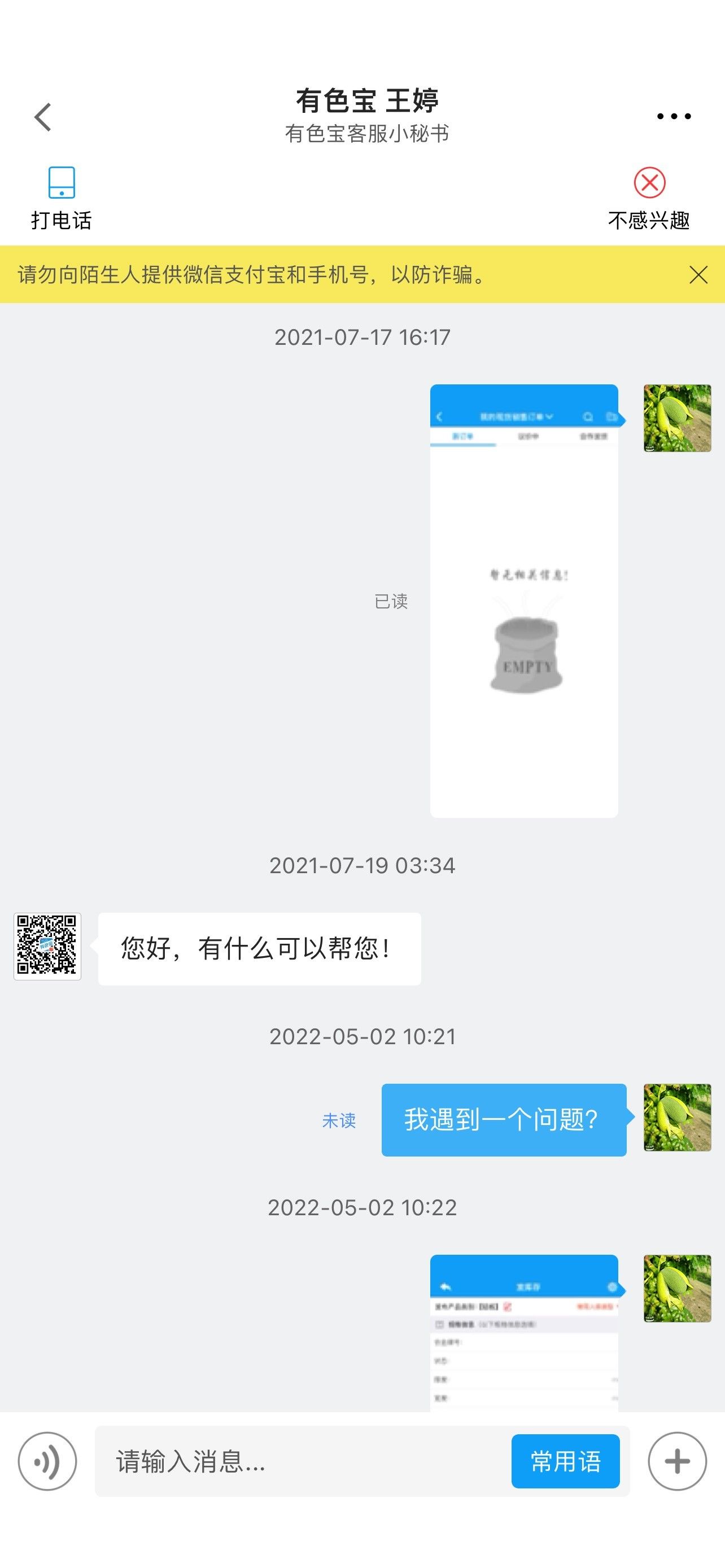Go back using the top-left arrow

click(42, 117)
